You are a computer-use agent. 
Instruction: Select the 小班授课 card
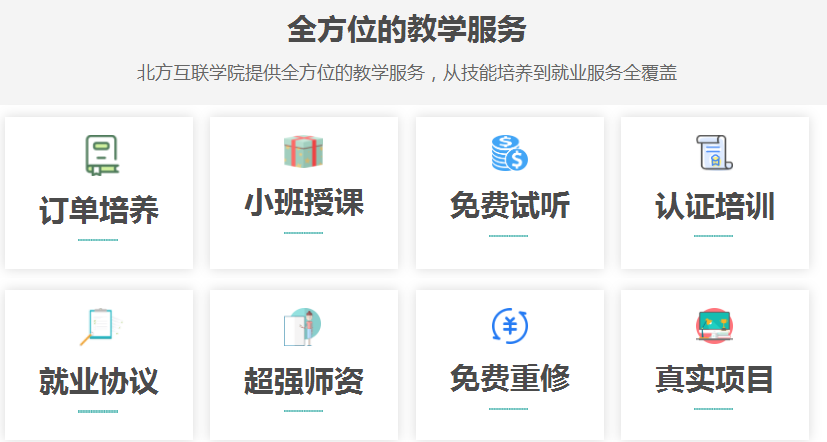(x=304, y=192)
